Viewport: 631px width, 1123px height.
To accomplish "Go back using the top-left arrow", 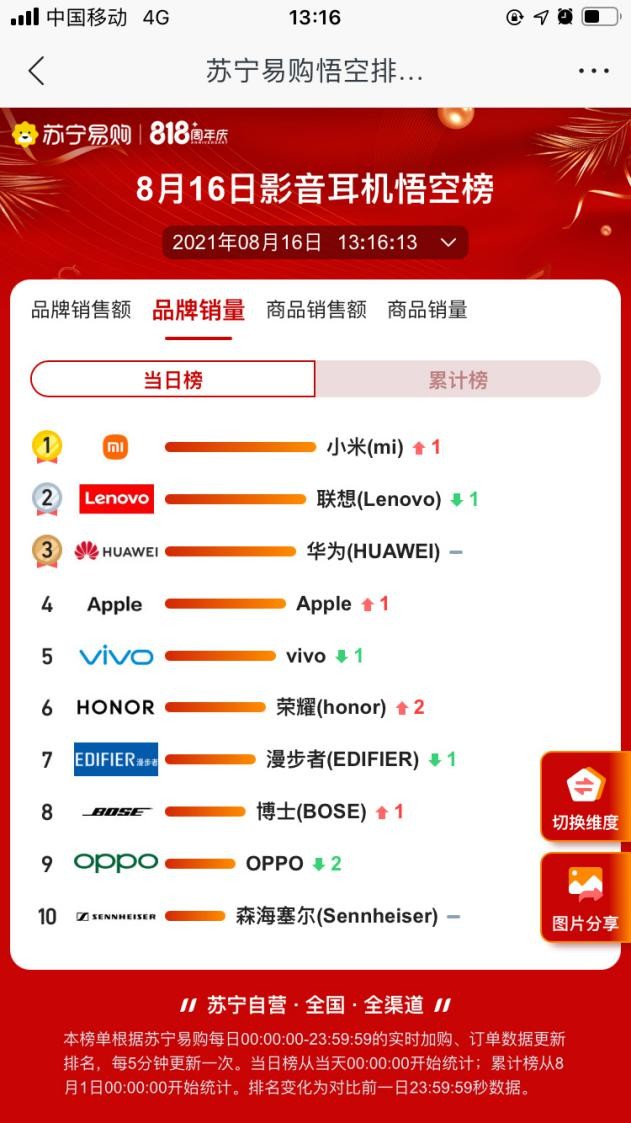I will pos(37,71).
